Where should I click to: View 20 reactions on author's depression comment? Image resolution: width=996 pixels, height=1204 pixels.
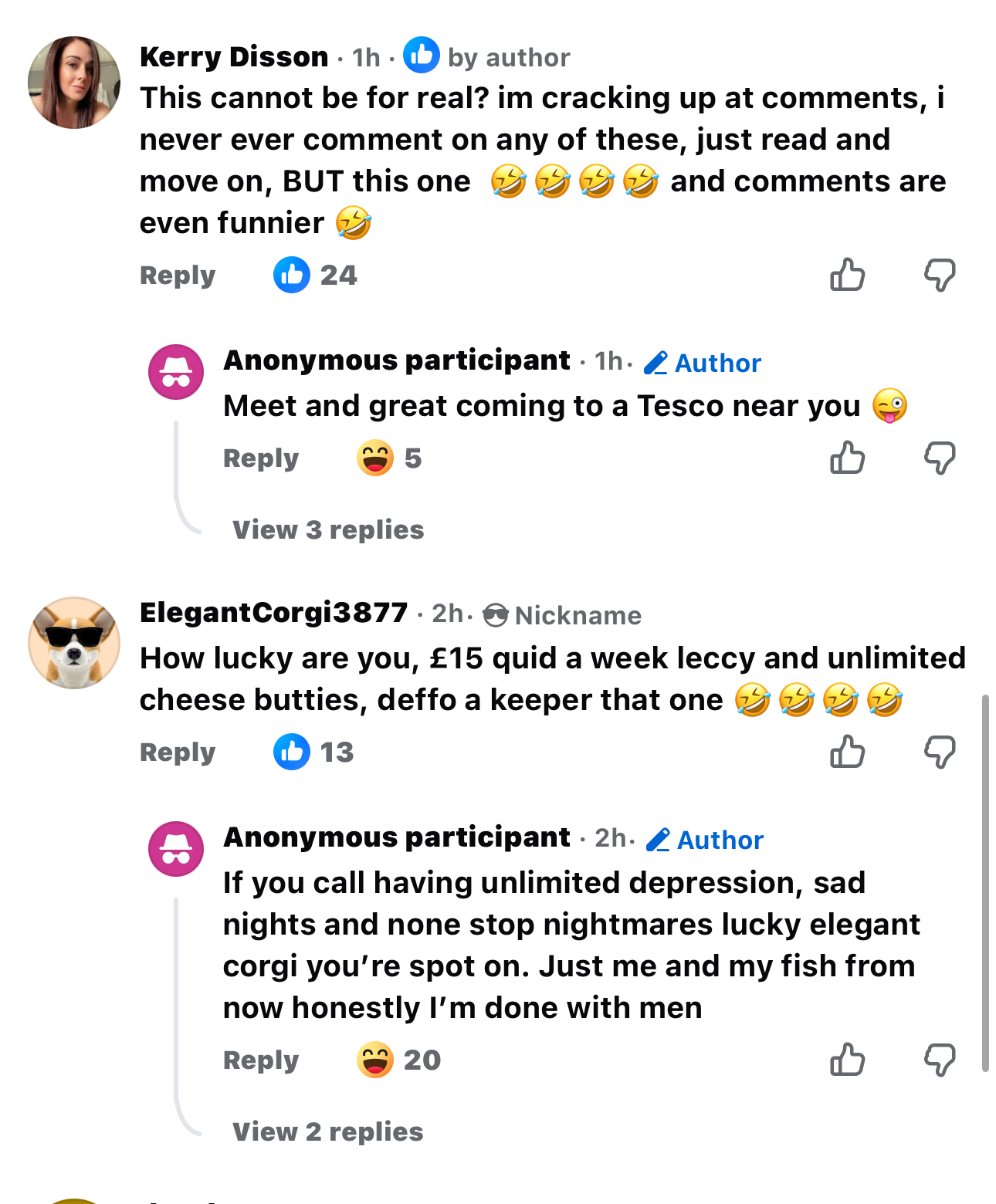[x=398, y=1060]
